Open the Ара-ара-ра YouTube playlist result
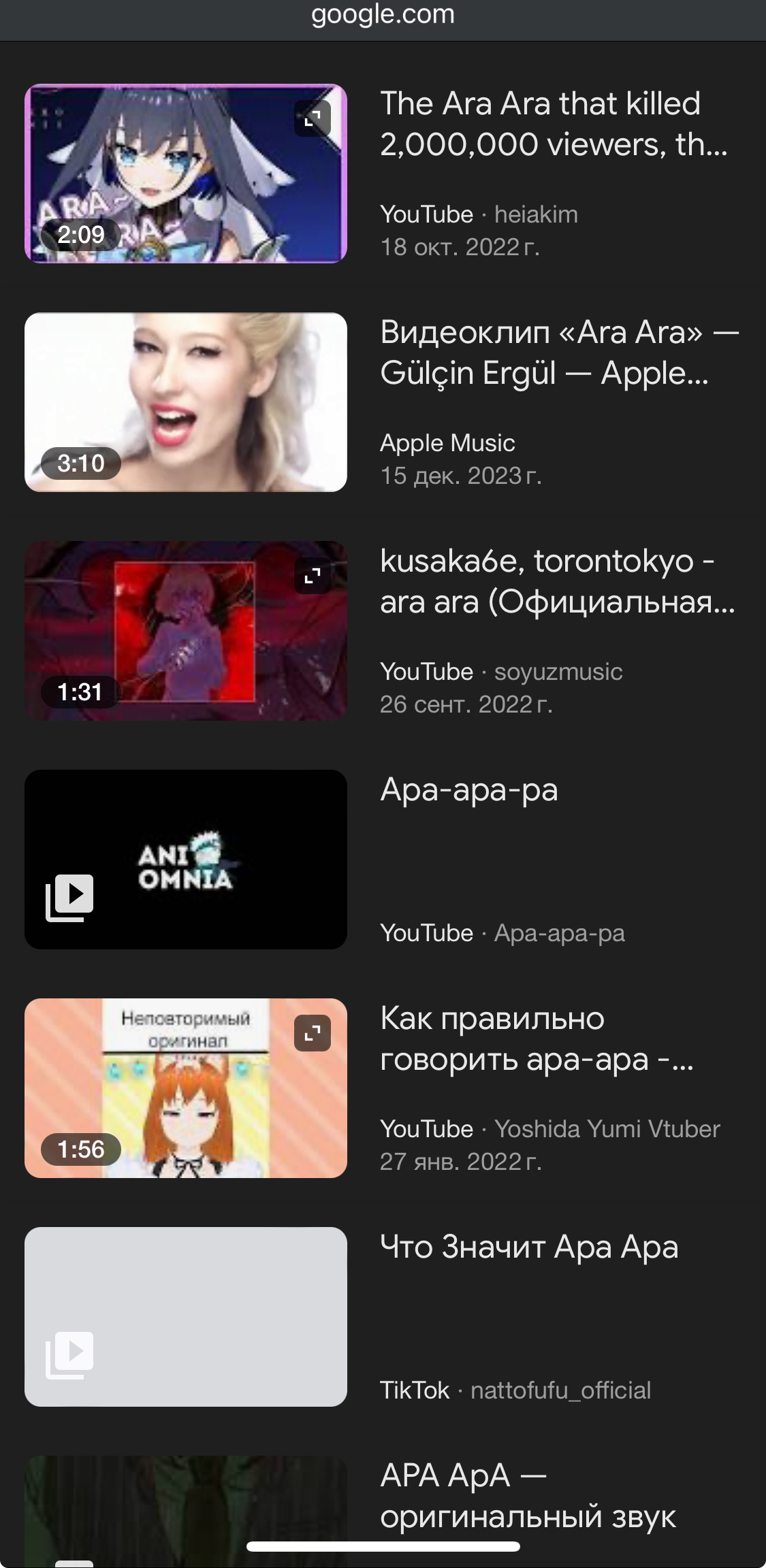 (468, 789)
